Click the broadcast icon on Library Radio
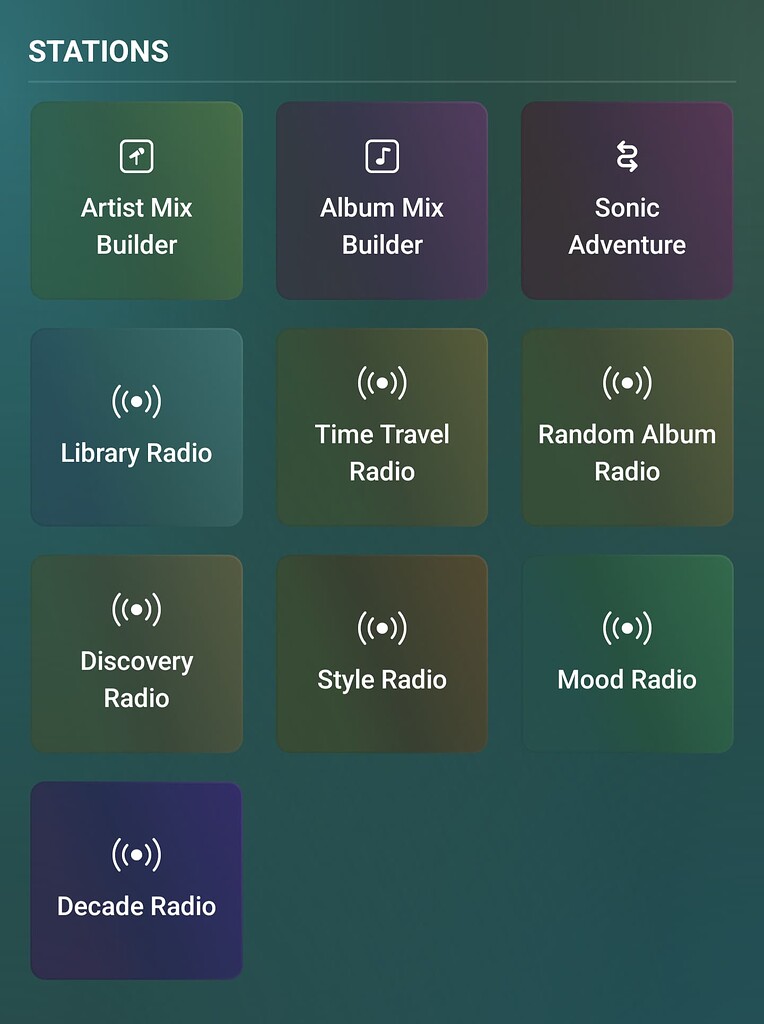Screen dimensions: 764x1024 point(136,401)
